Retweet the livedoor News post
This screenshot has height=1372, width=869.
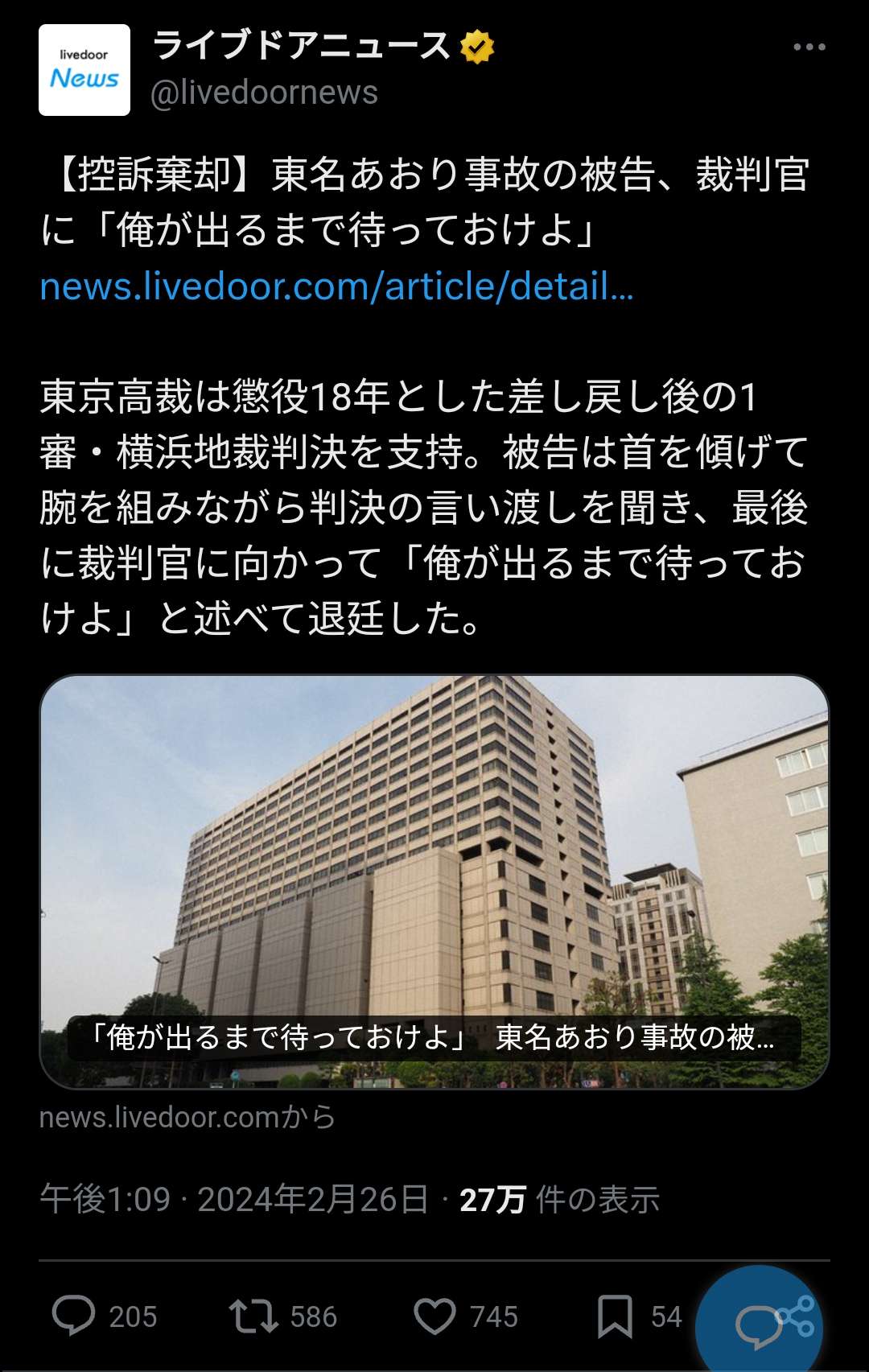point(253,1316)
